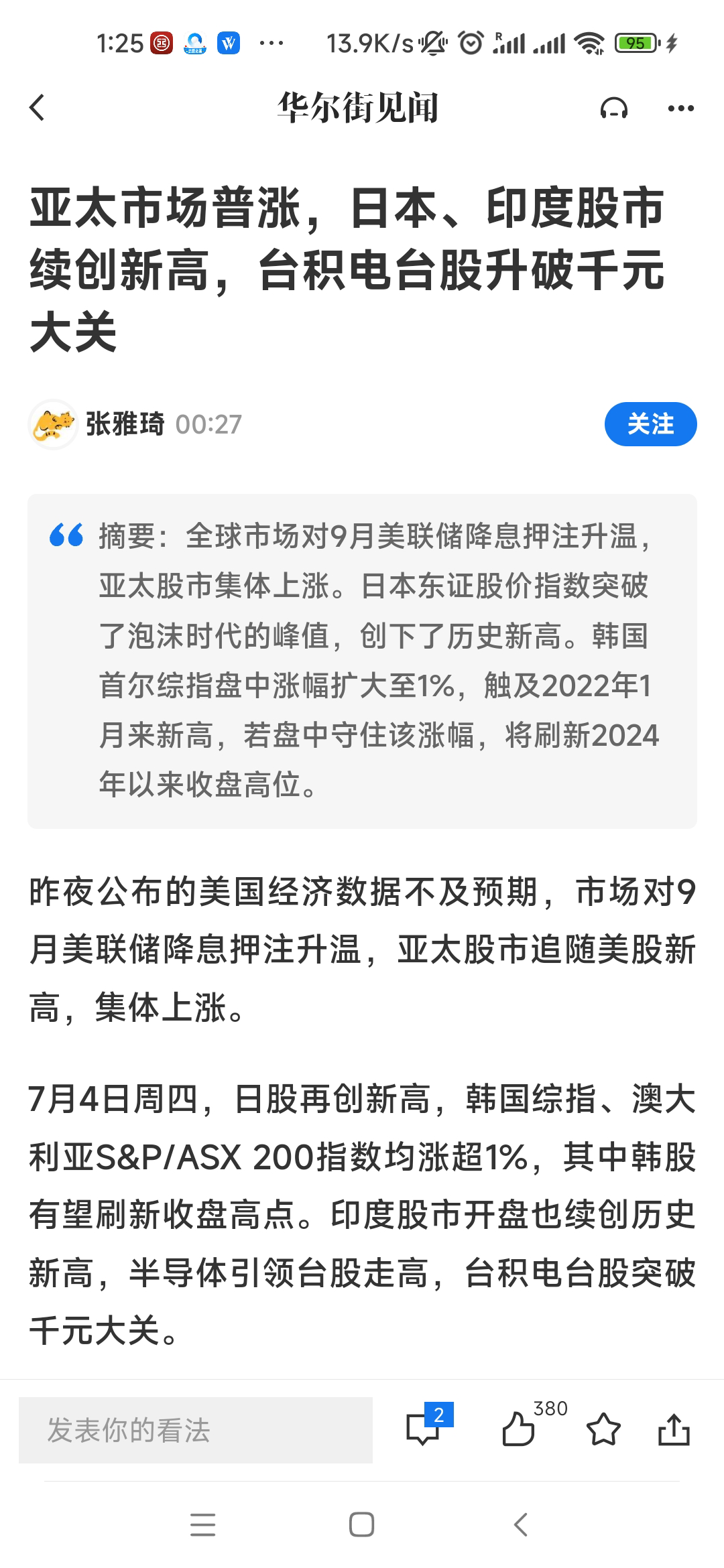The image size is (724, 1568).
Task: Like this article with thumbs-up
Action: point(518,1429)
